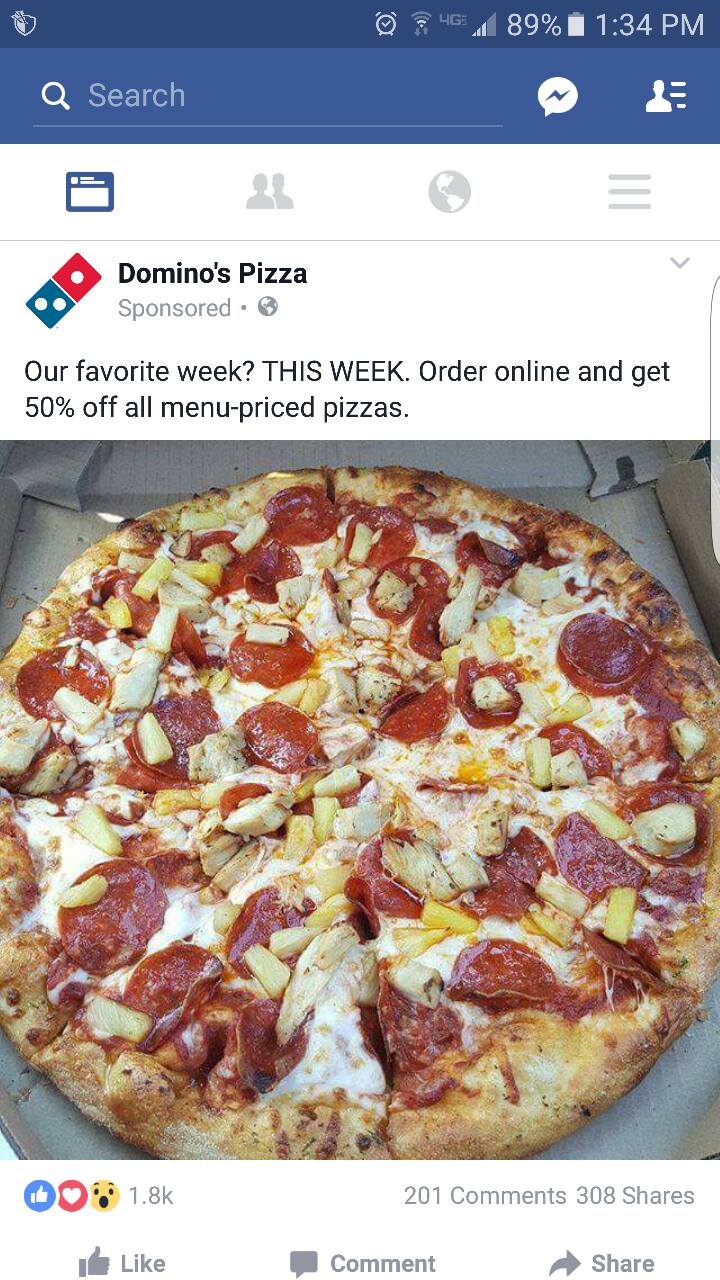Comment on the Domino's Pizza post
The width and height of the screenshot is (720, 1280).
pyautogui.click(x=362, y=1263)
